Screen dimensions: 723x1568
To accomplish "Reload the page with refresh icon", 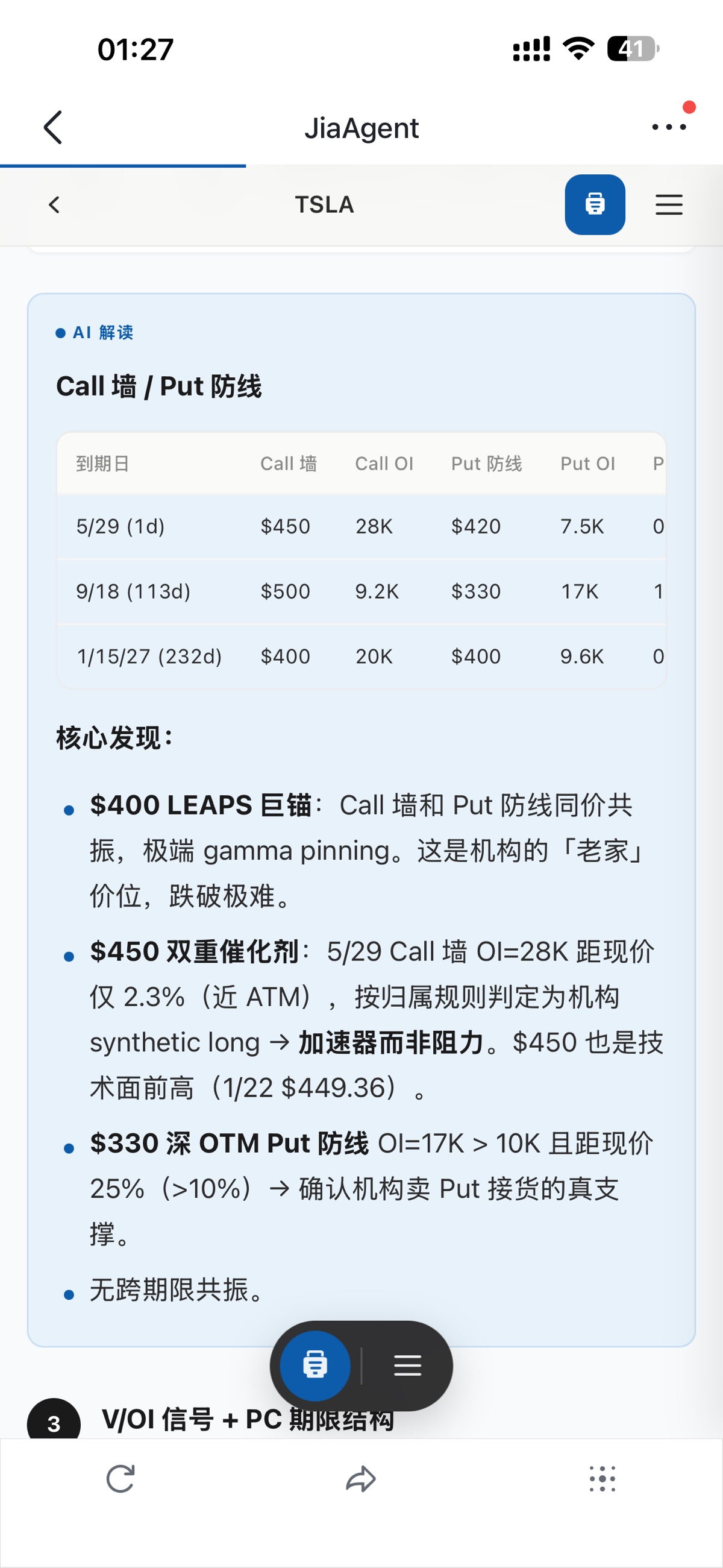I will pos(120,1479).
